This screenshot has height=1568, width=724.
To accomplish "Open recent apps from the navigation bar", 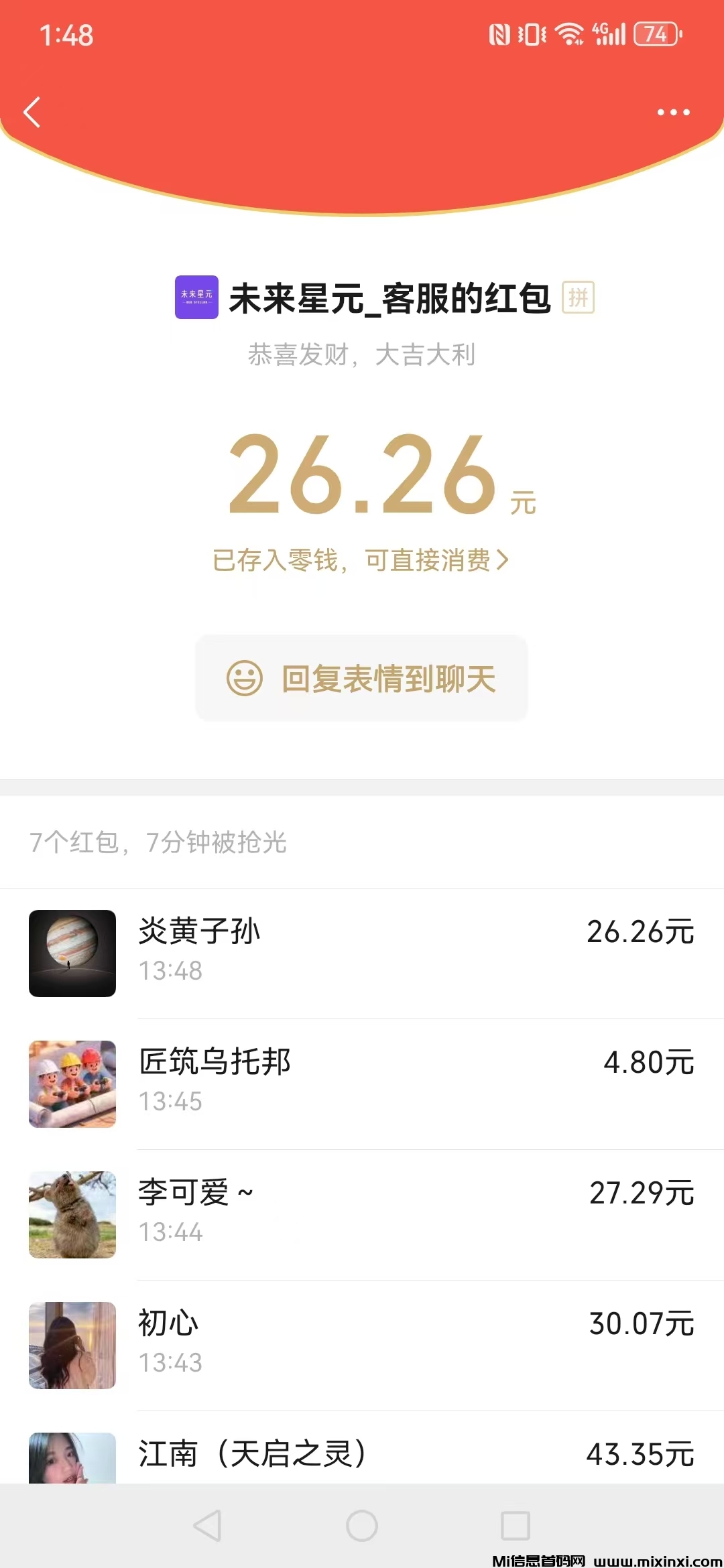I will coord(516,1526).
